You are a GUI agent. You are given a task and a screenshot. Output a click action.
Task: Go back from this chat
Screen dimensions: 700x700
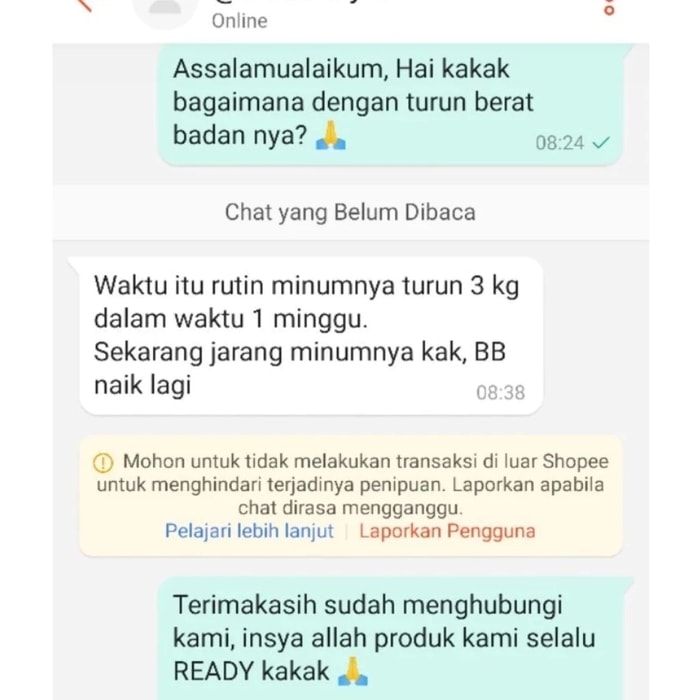(86, 5)
